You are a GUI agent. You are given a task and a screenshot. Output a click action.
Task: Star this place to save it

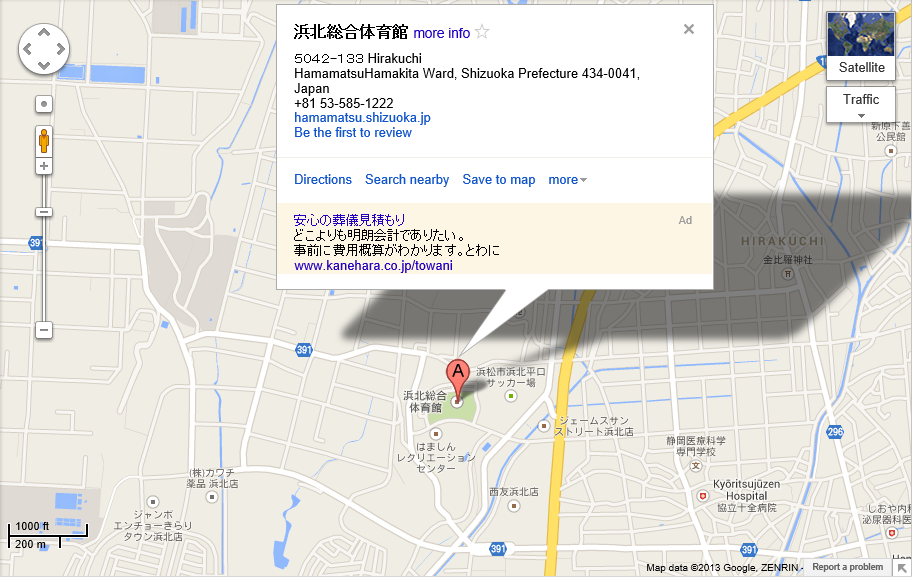click(483, 32)
